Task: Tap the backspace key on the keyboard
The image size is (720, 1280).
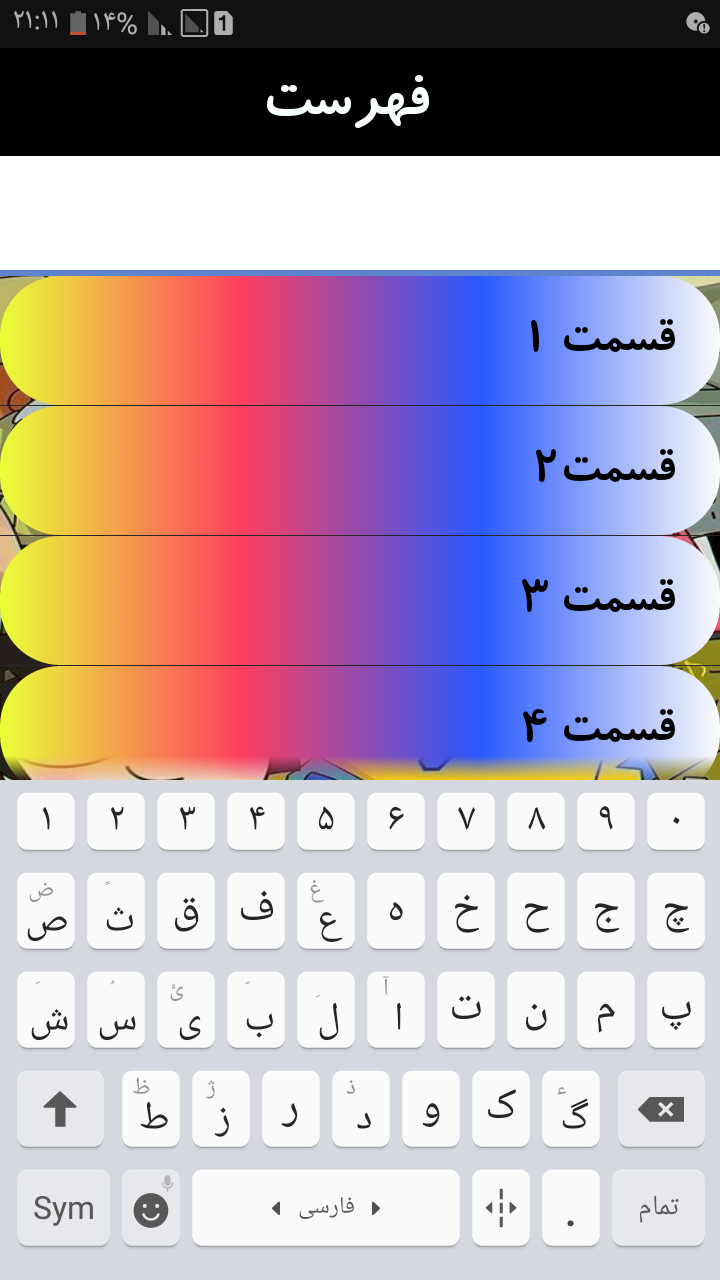Action: 660,1109
